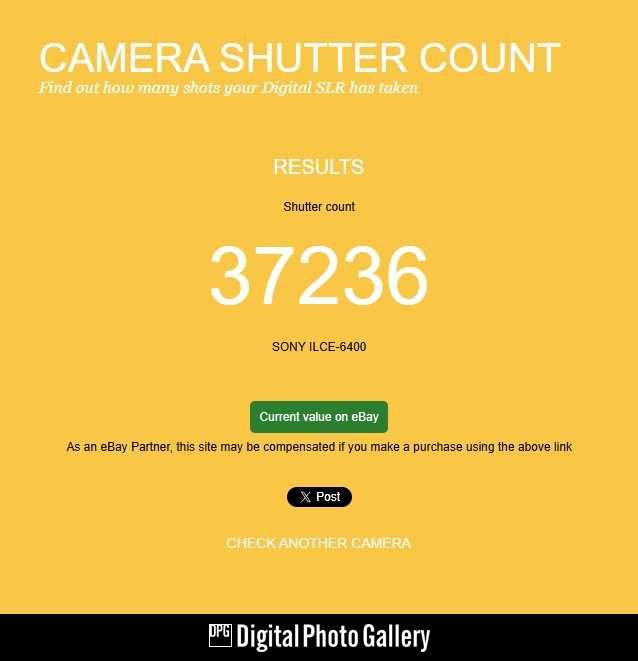
Task: Open Current value on eBay button
Action: (x=319, y=417)
